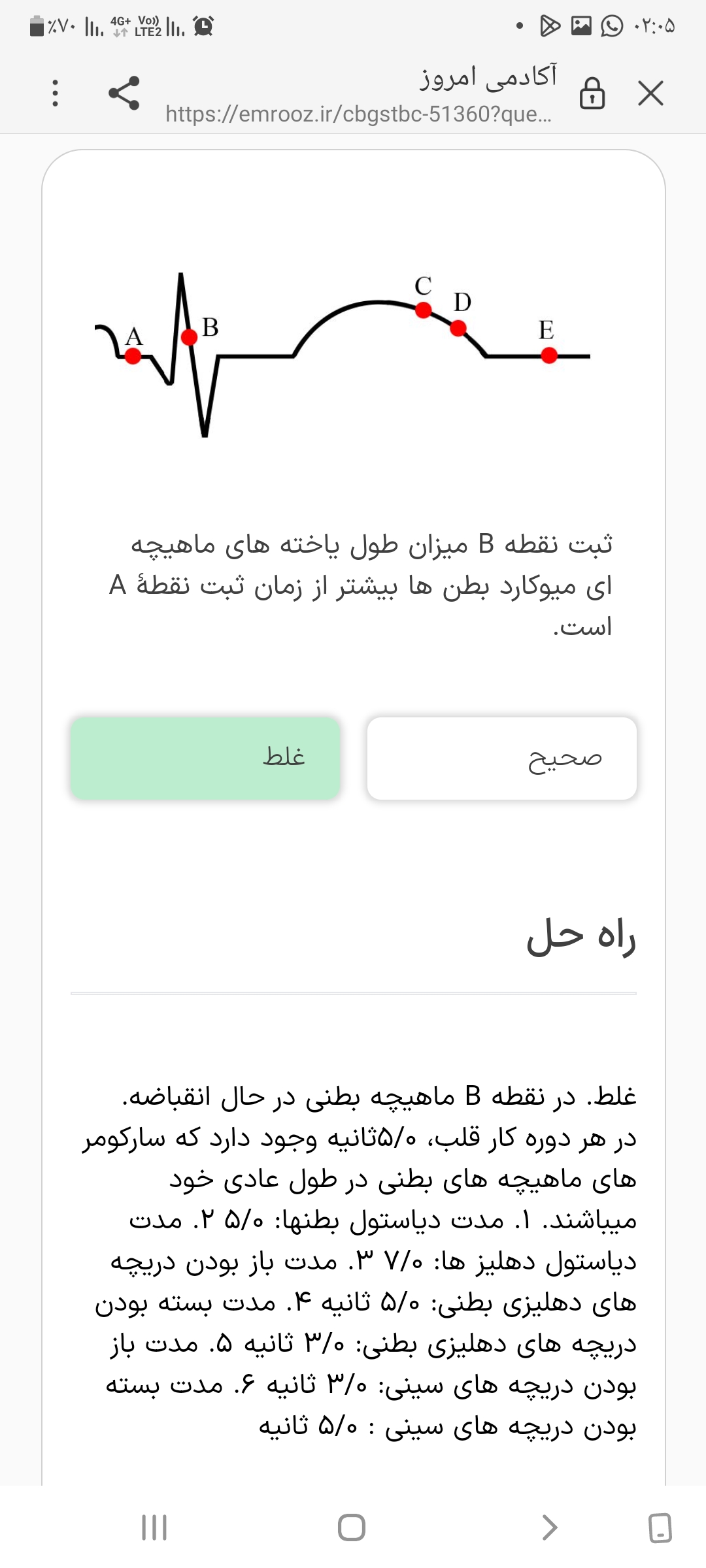The height and width of the screenshot is (1568, 706).
Task: Navigate back with system back arrow
Action: pyautogui.click(x=550, y=1527)
